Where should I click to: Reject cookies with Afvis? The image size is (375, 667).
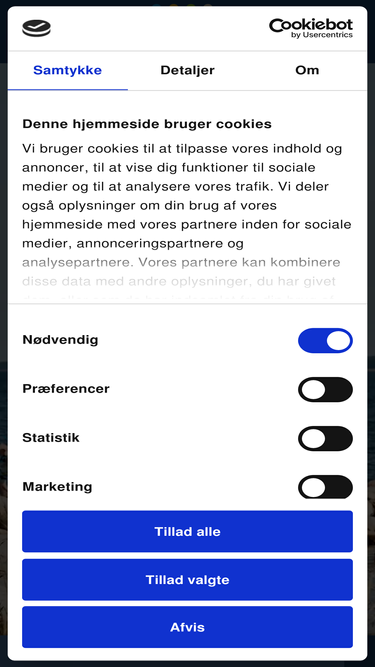pos(188,627)
